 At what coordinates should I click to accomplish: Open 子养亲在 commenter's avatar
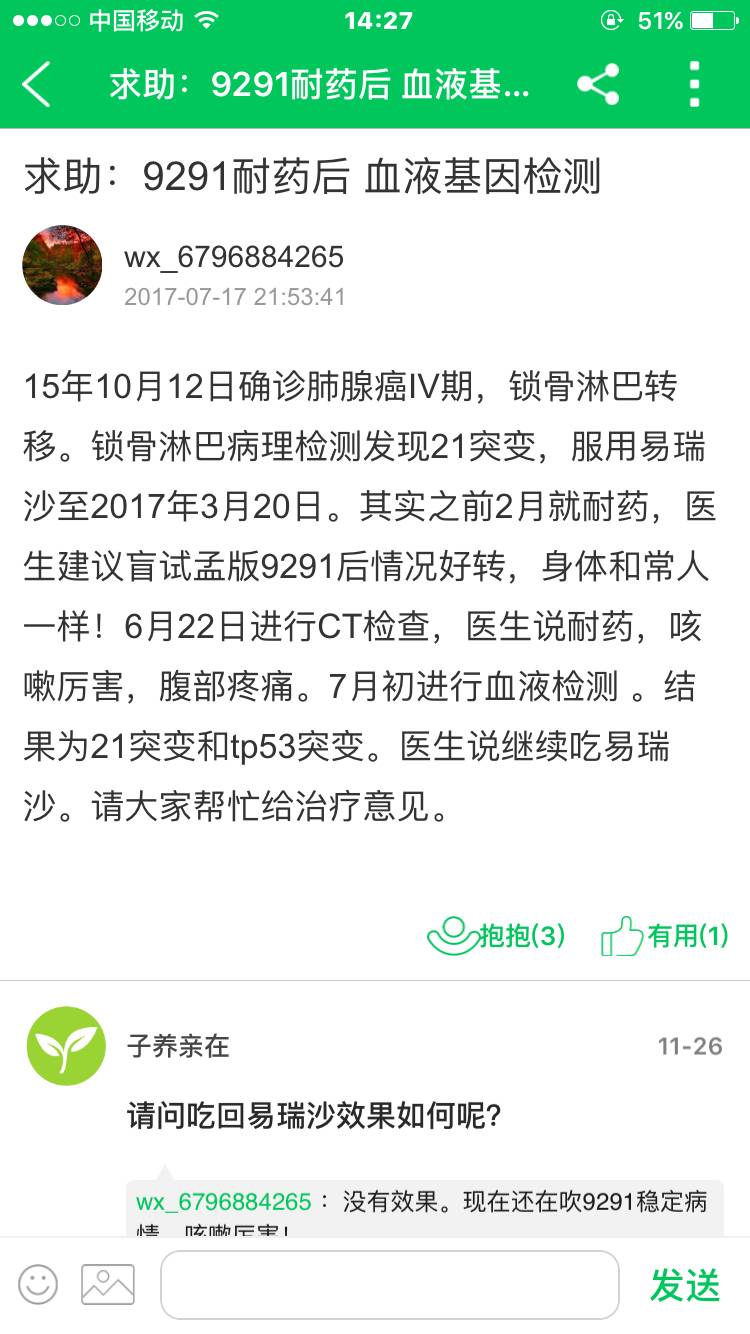coord(66,1046)
